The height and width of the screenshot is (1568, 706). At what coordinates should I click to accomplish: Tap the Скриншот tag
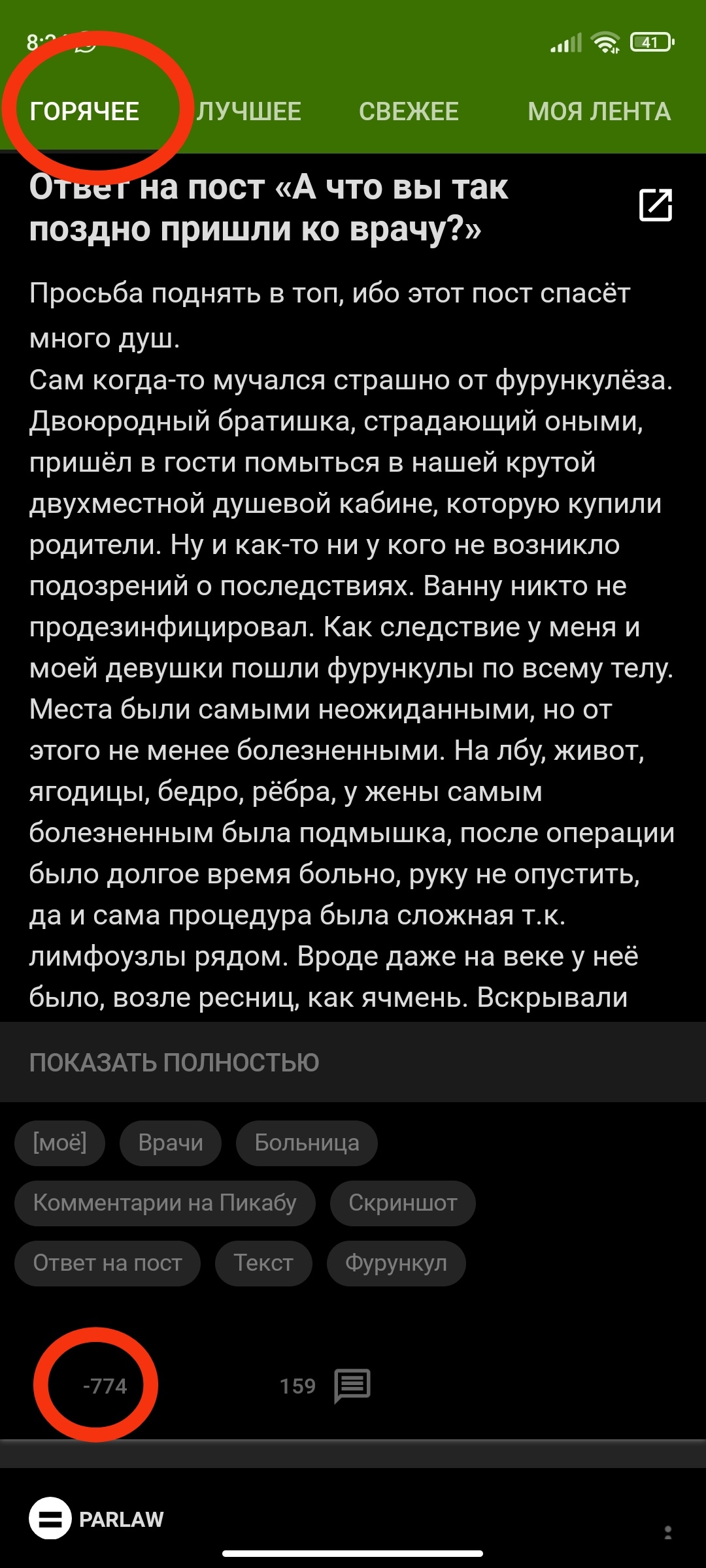pos(403,1203)
